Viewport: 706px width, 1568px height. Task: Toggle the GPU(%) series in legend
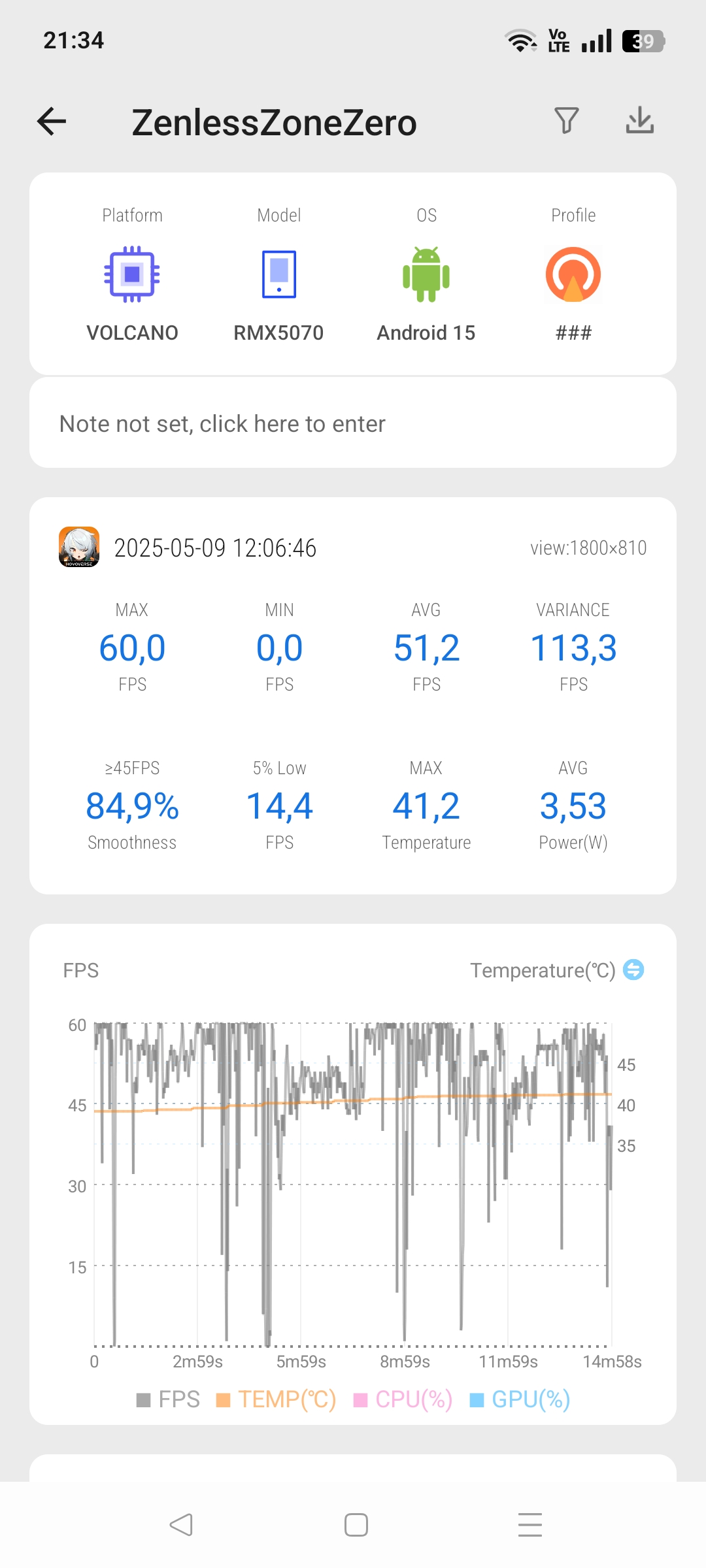(520, 1399)
